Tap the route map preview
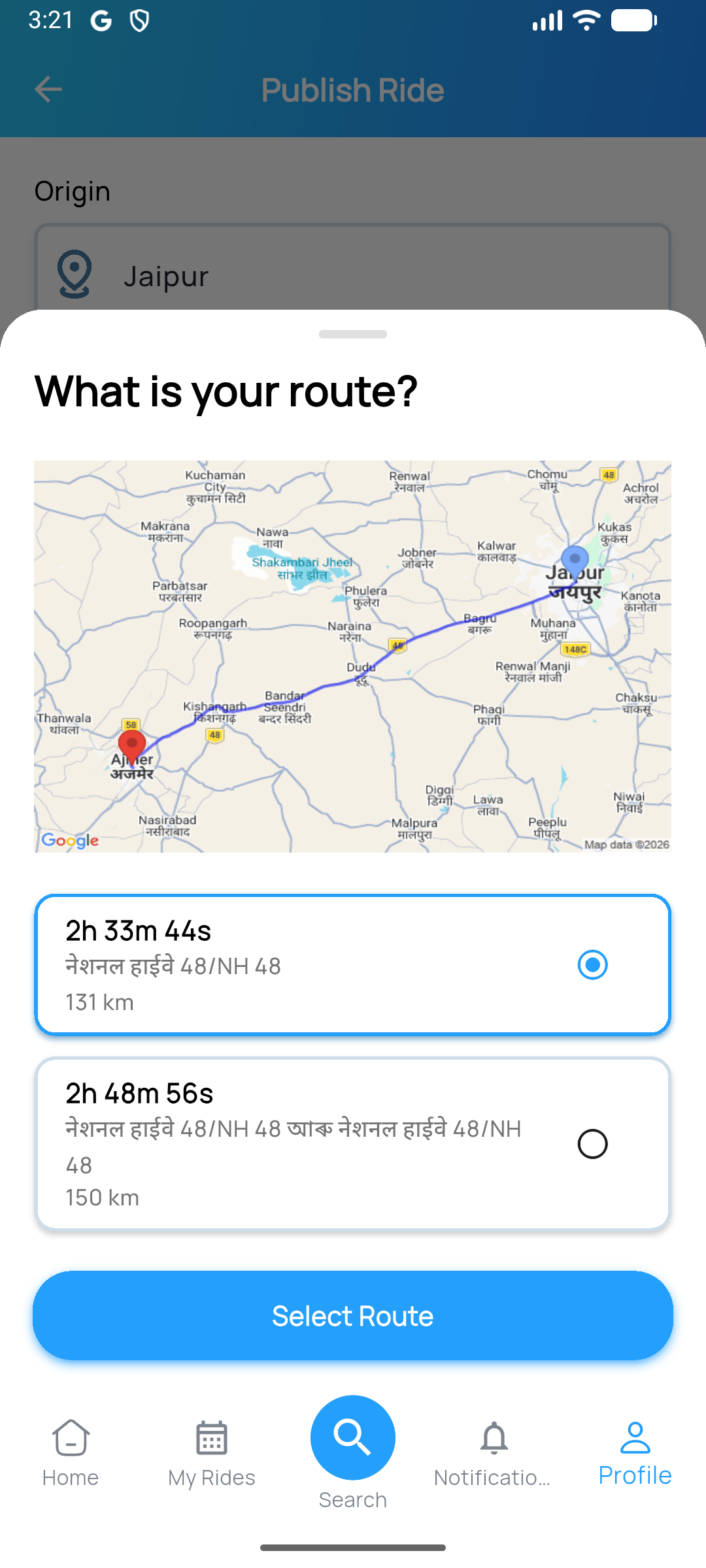706x1568 pixels. pos(353,656)
